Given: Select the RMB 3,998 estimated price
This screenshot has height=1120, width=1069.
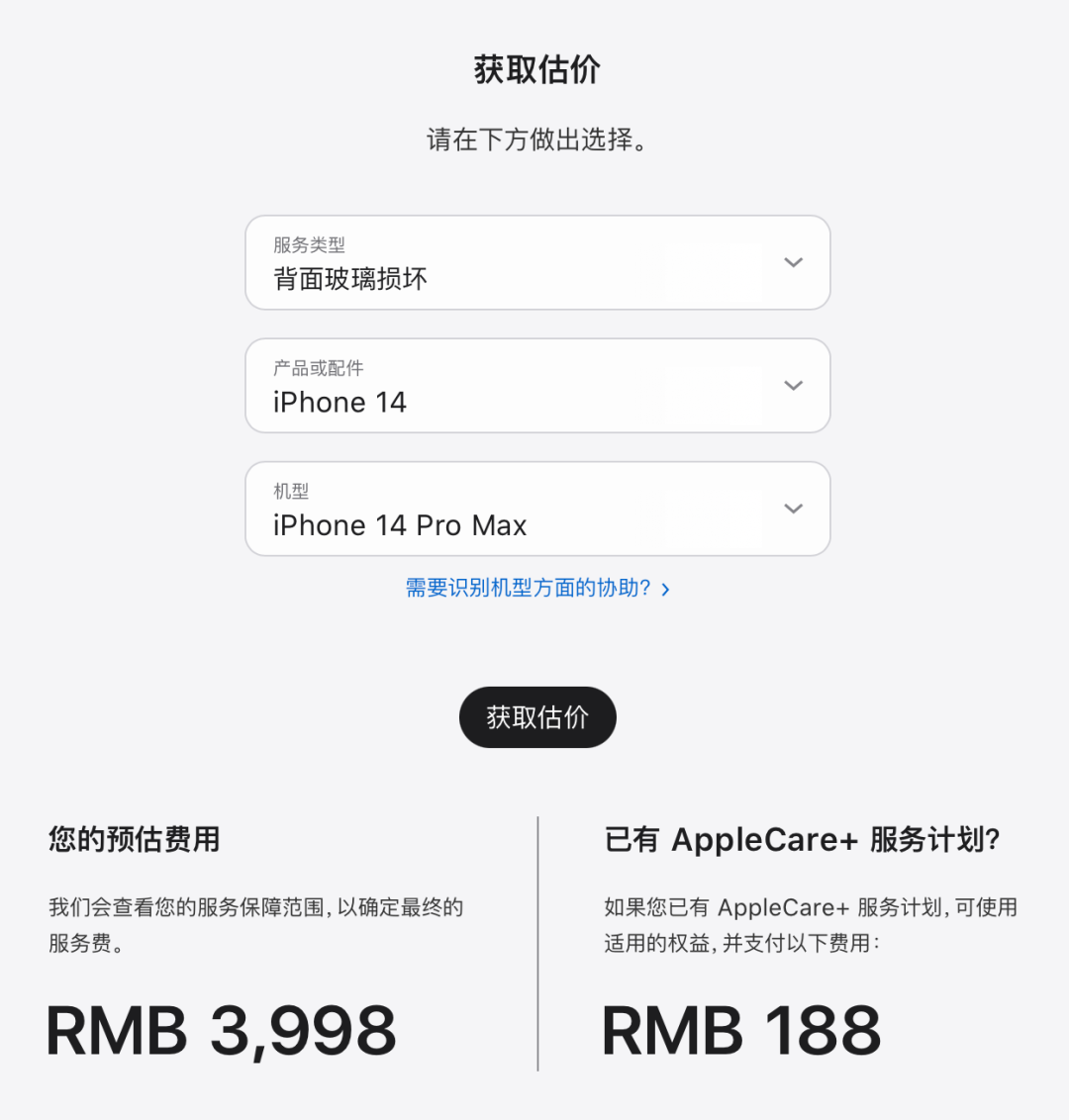Looking at the screenshot, I should (x=220, y=1031).
